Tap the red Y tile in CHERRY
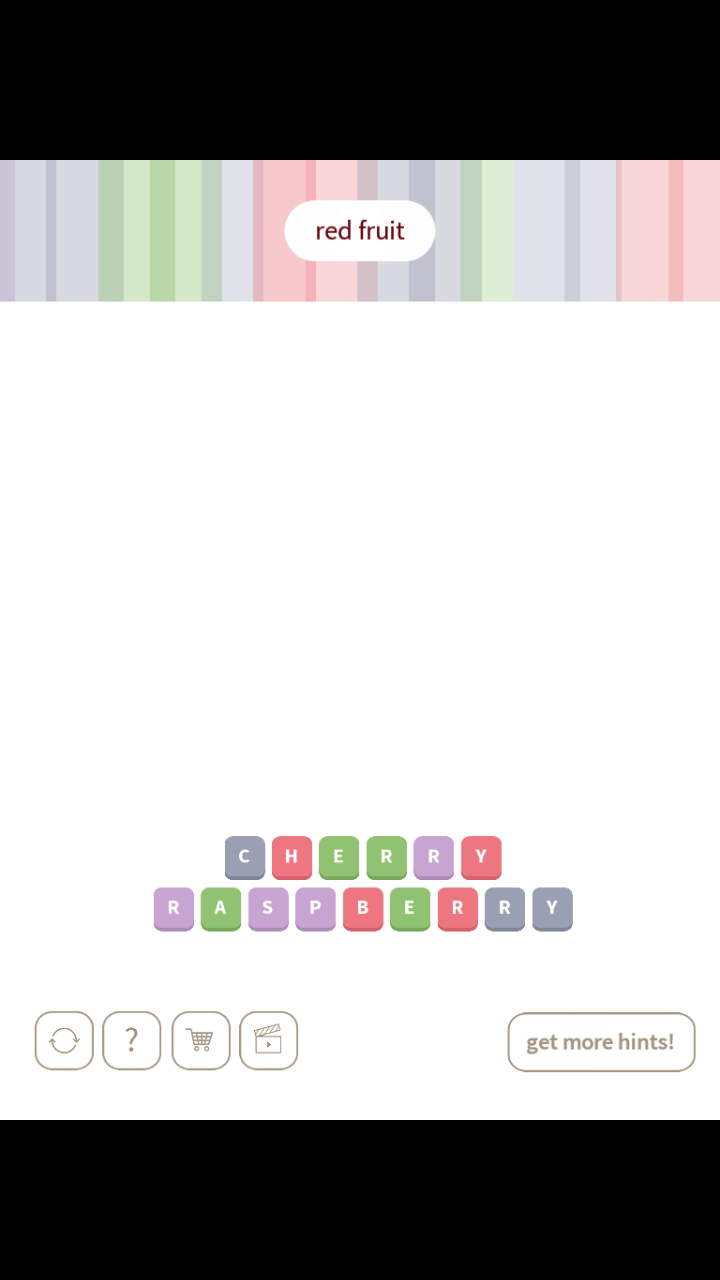Screen dimensions: 720x1280 click(x=480, y=857)
